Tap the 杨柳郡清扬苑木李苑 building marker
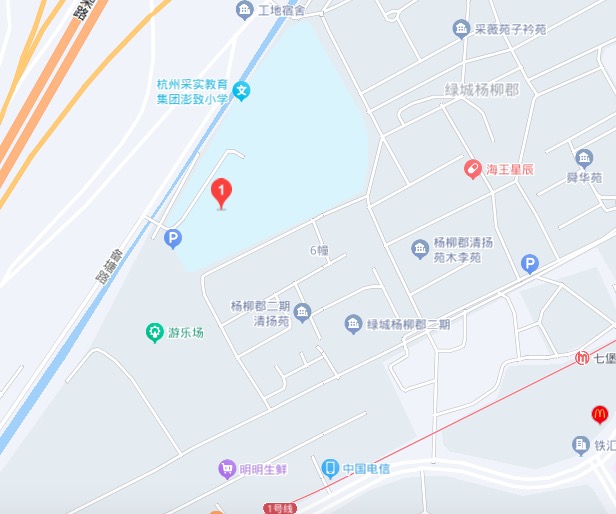 [420, 248]
